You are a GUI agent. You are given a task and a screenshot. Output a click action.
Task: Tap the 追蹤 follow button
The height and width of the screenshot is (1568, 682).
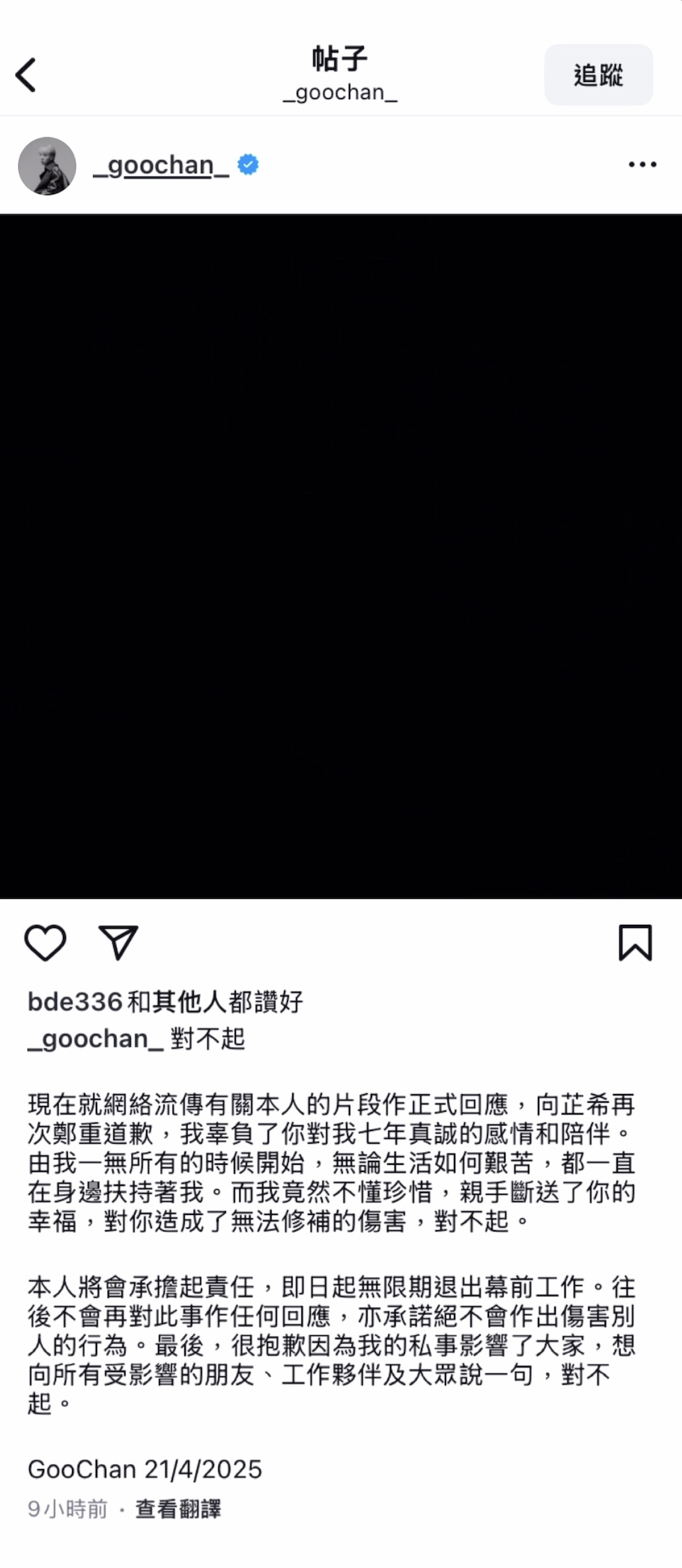(x=597, y=75)
